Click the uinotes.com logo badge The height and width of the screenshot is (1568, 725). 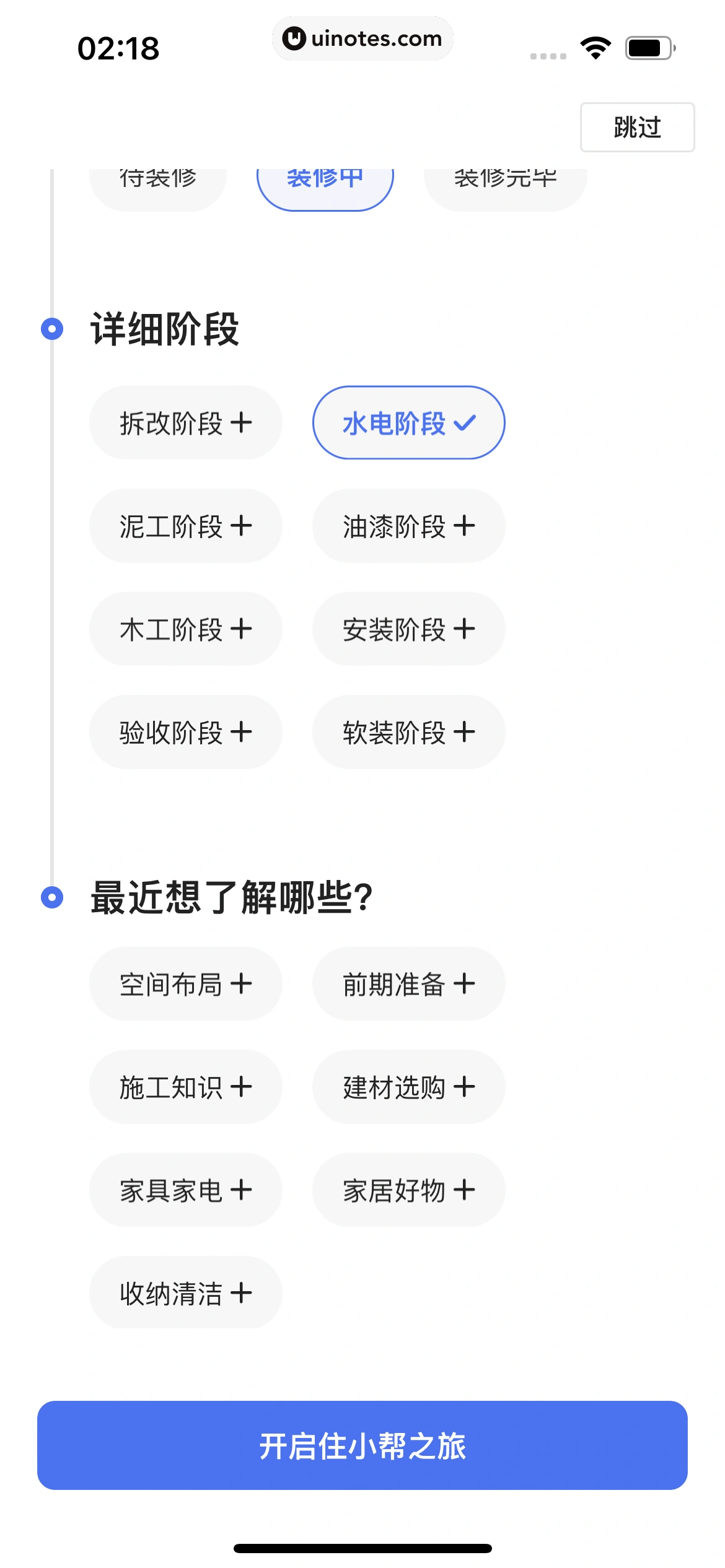(362, 38)
